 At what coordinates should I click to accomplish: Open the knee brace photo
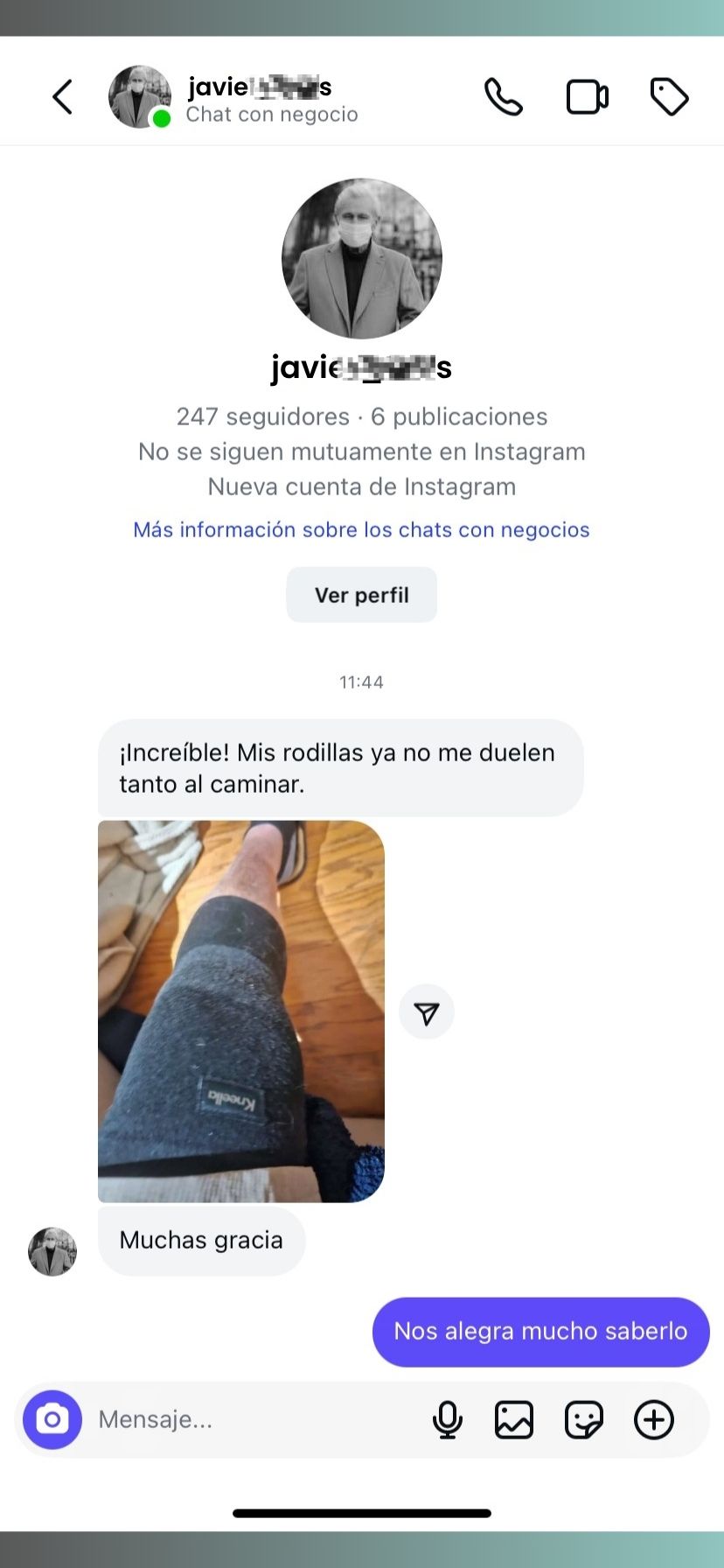coord(241,1011)
